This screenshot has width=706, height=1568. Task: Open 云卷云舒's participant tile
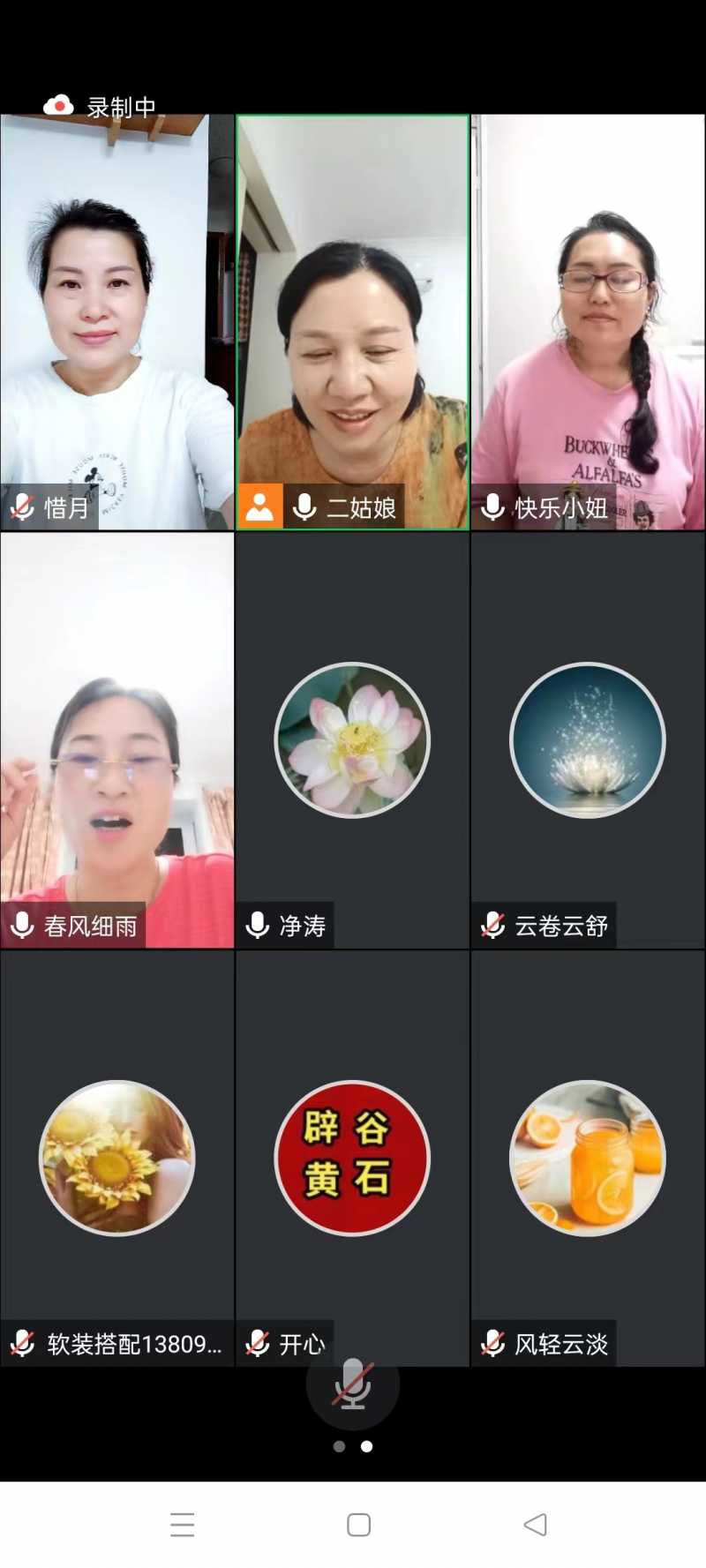pyautogui.click(x=588, y=739)
